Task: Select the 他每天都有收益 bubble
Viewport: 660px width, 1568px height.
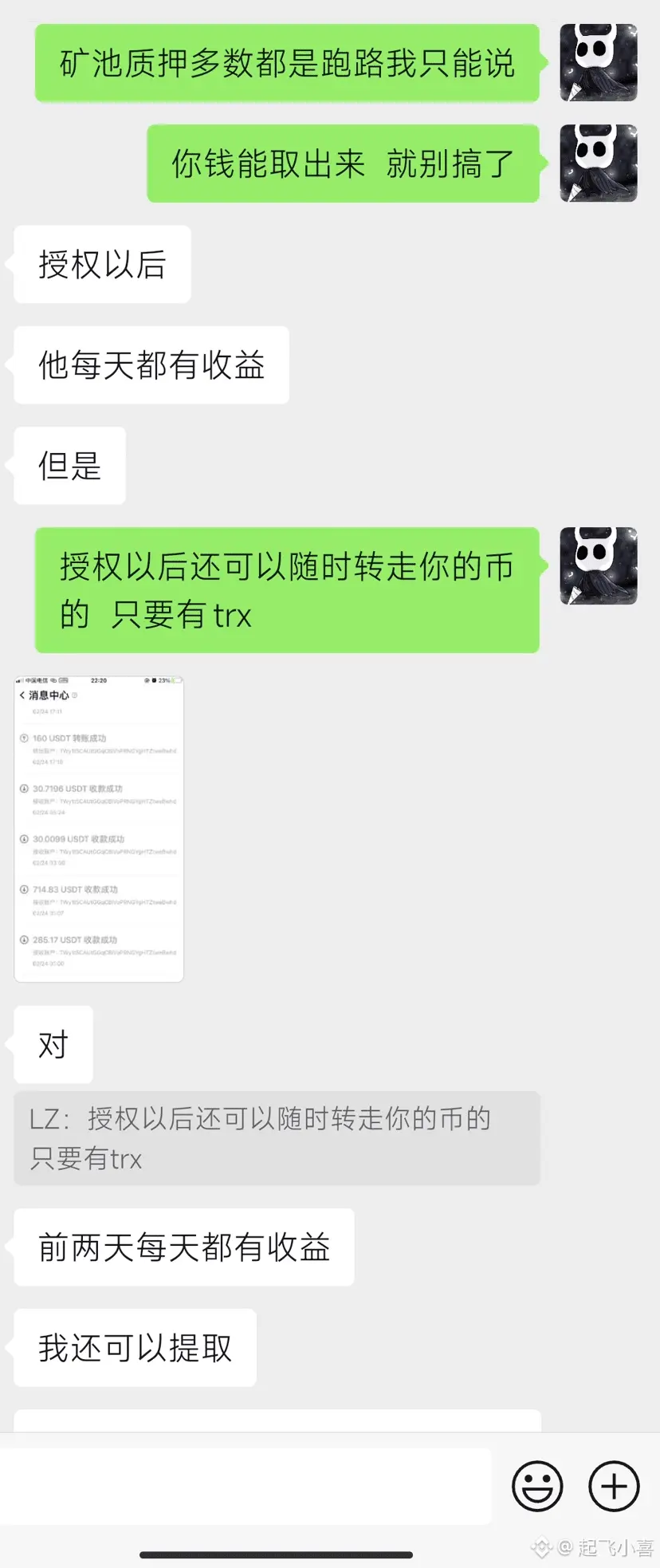Action: [x=151, y=364]
